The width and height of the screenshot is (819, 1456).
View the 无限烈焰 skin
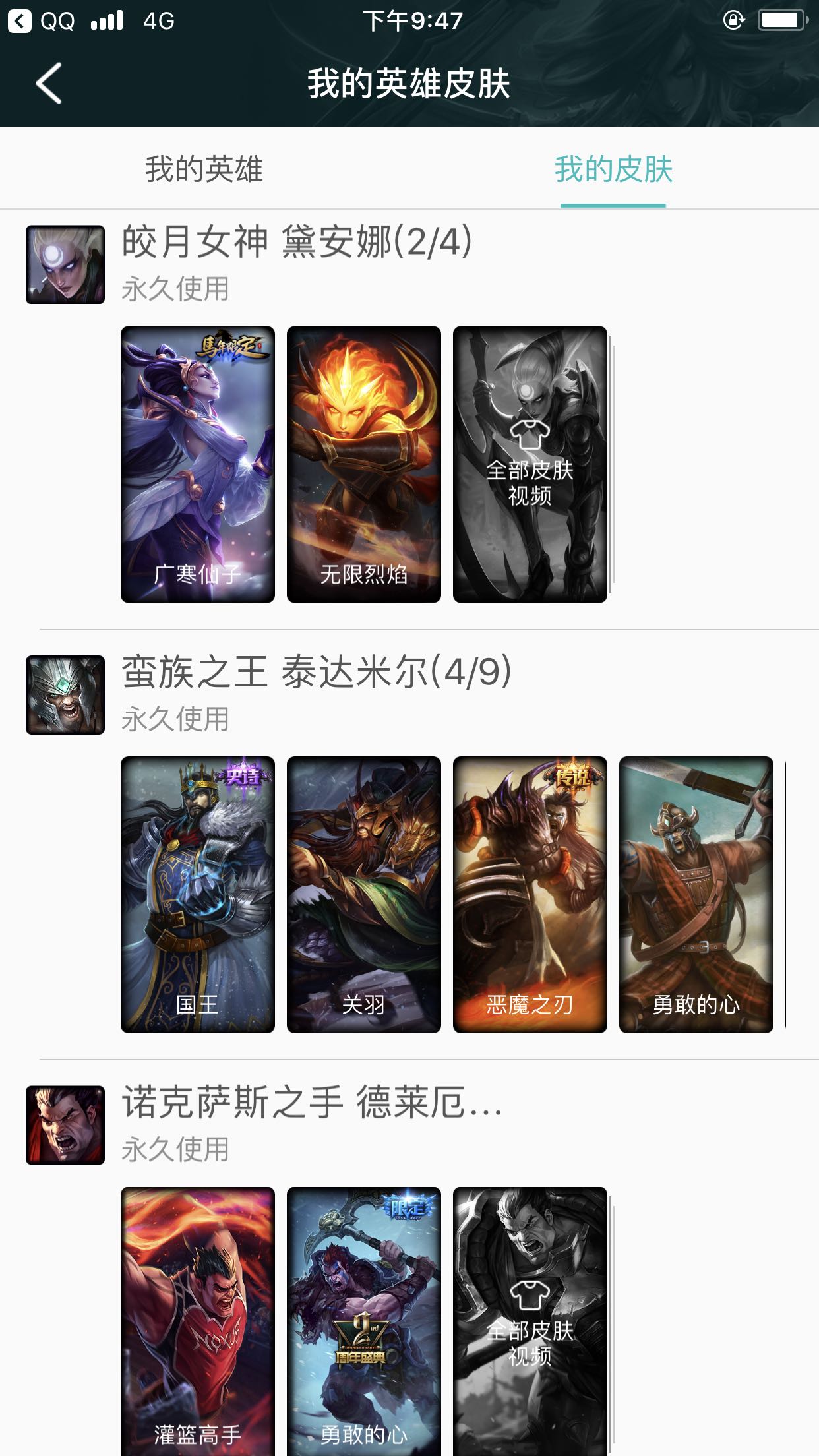(363, 464)
